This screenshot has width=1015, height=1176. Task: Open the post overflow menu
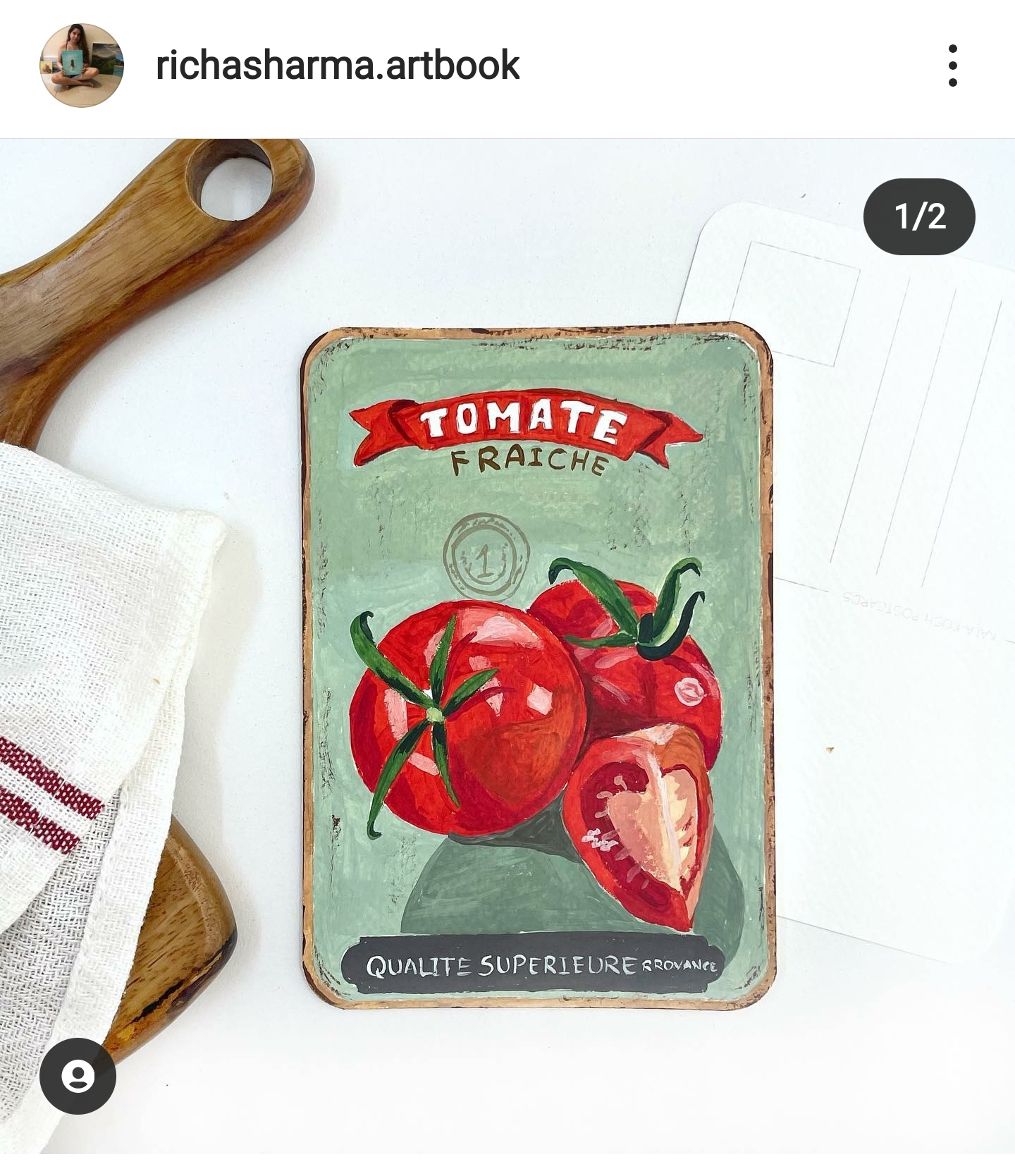pos(952,66)
